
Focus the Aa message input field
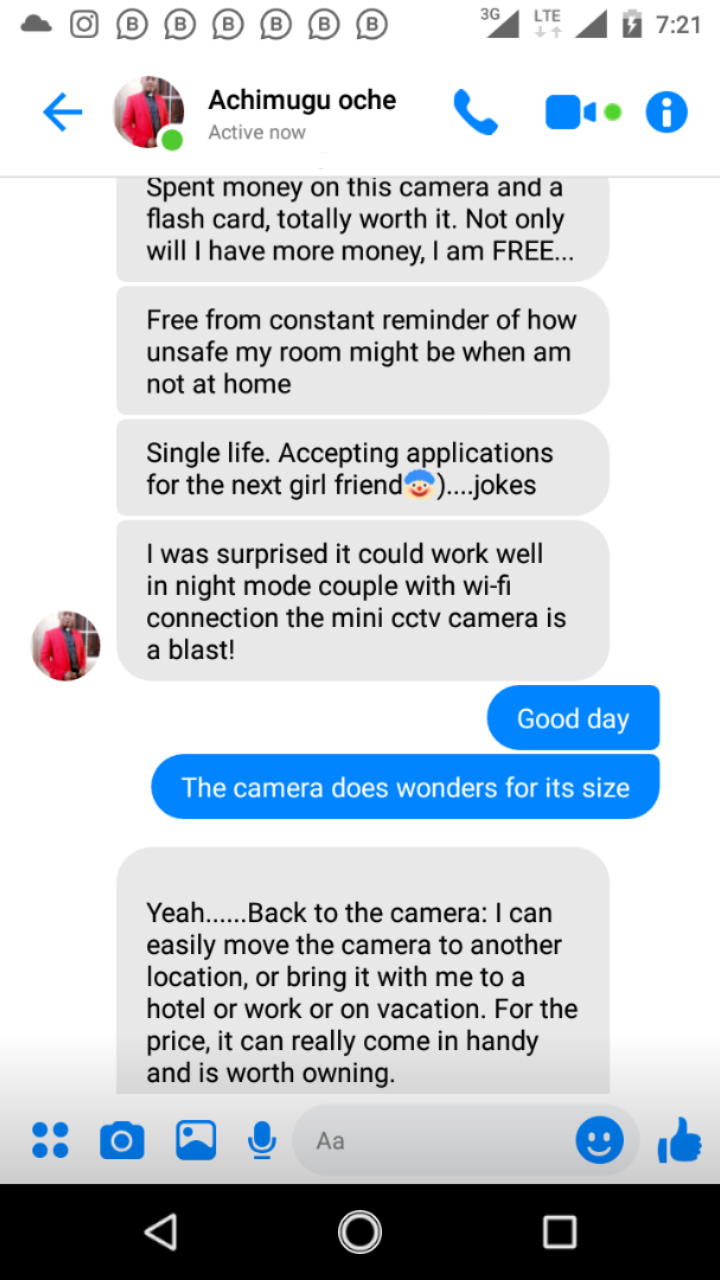coord(430,1140)
